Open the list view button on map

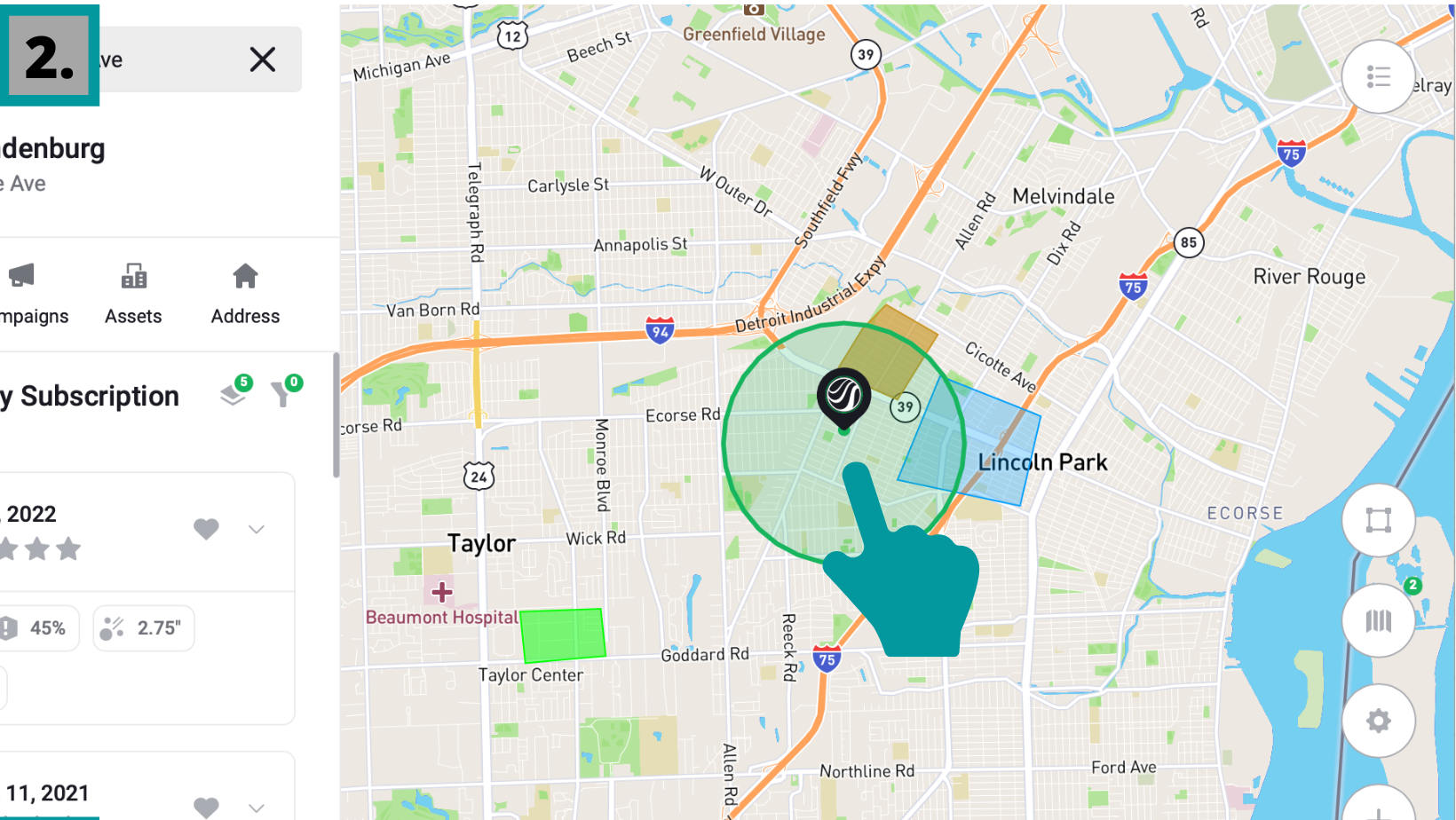[1378, 77]
